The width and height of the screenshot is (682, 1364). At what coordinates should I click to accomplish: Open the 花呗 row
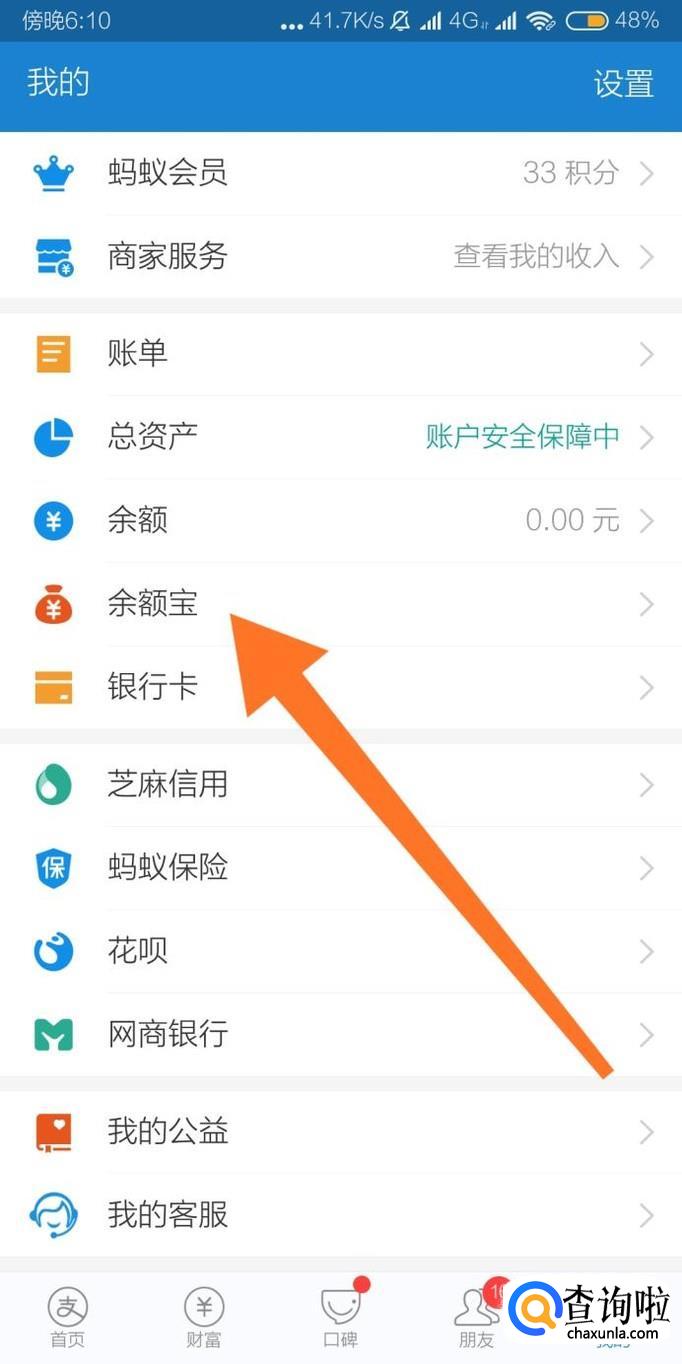click(x=341, y=951)
